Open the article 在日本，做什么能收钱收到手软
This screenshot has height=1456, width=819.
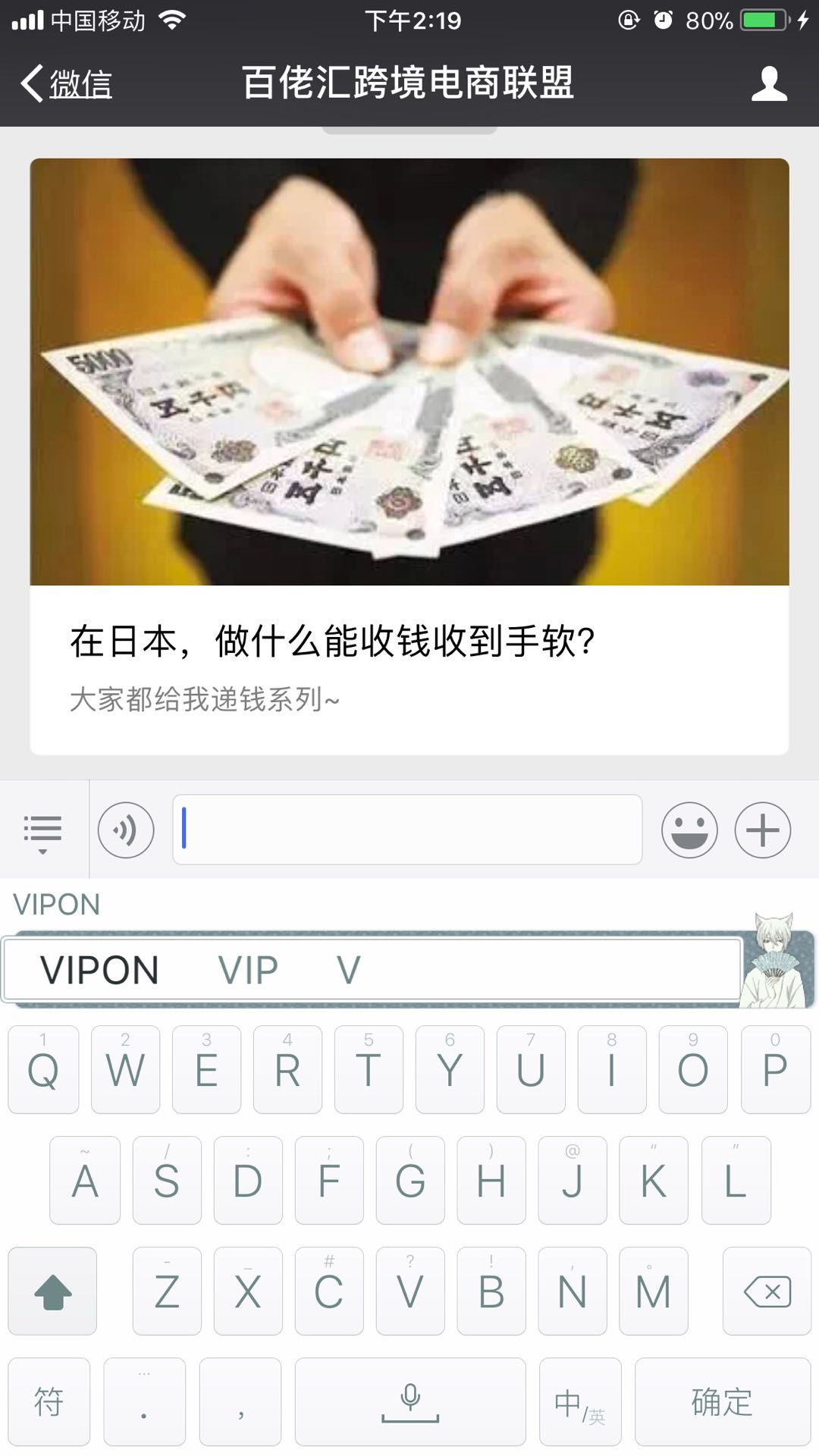409,455
